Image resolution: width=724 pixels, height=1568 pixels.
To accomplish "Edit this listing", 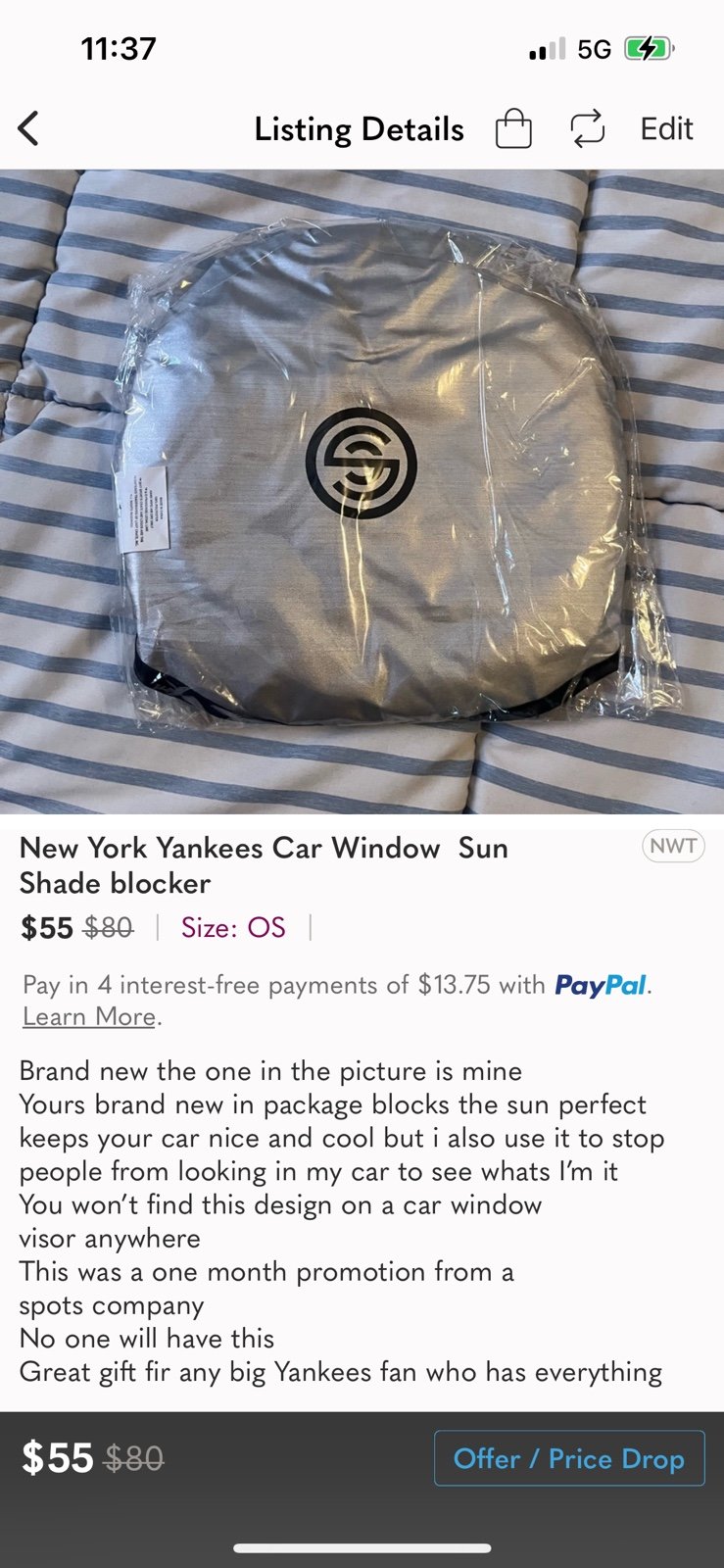I will coord(666,128).
